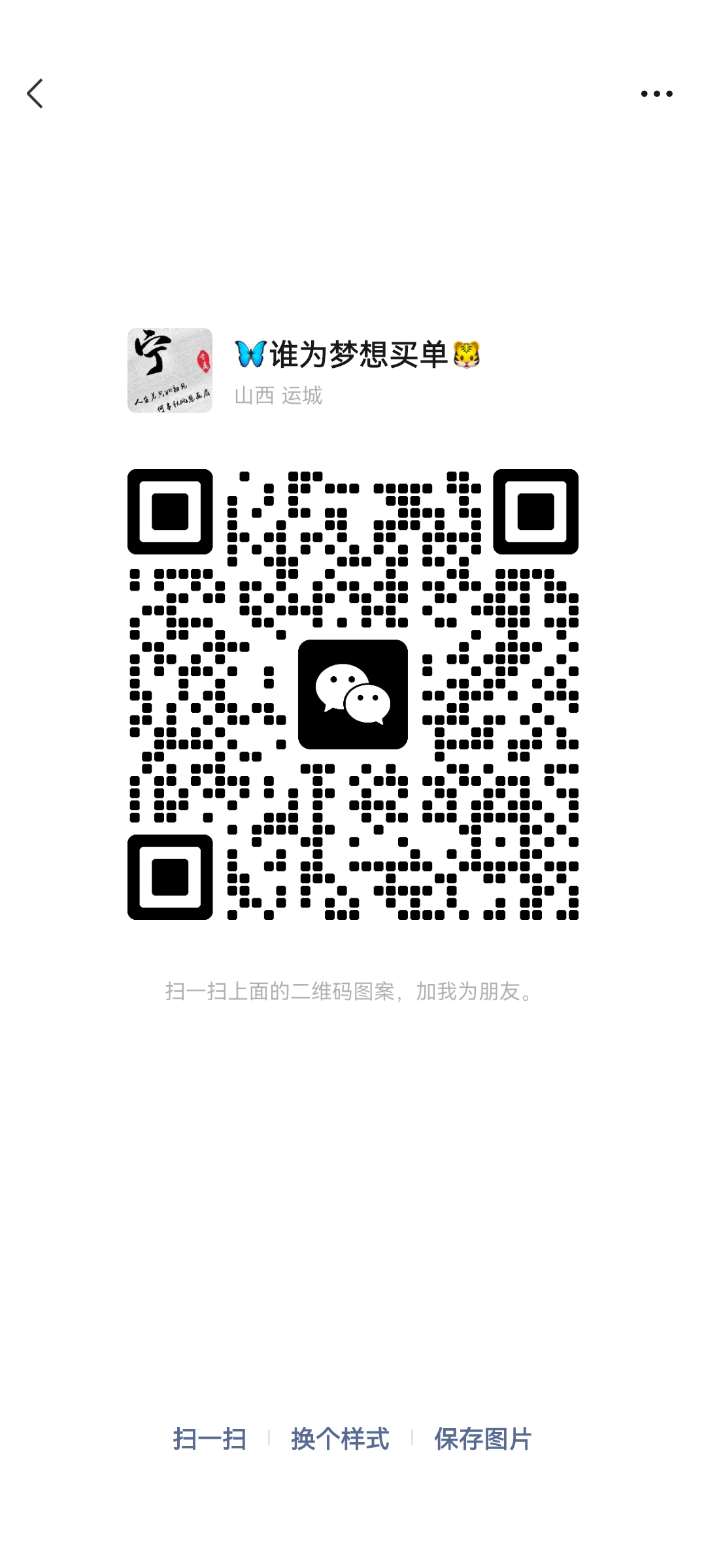Image resolution: width=706 pixels, height=1568 pixels.
Task: Go back using the top-left arrow
Action: (35, 93)
